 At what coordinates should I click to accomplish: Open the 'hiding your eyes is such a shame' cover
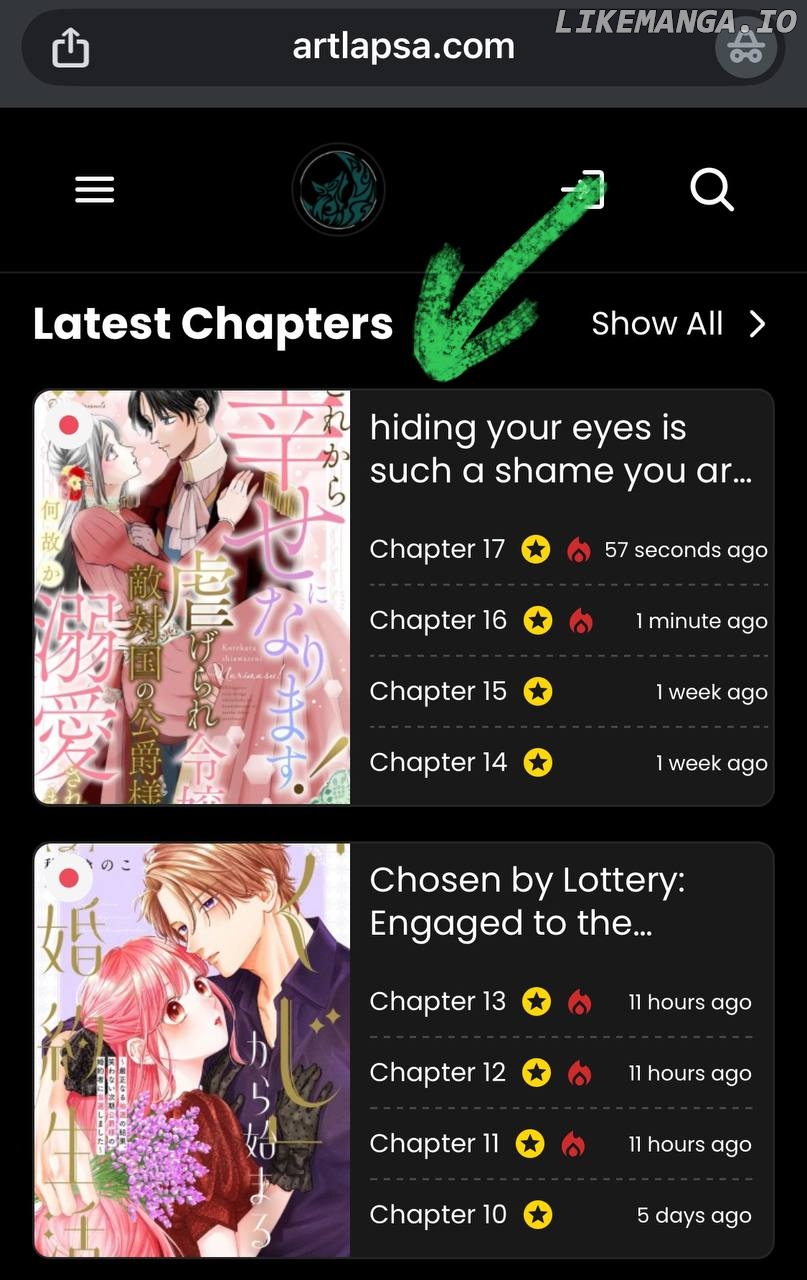pyautogui.click(x=192, y=597)
